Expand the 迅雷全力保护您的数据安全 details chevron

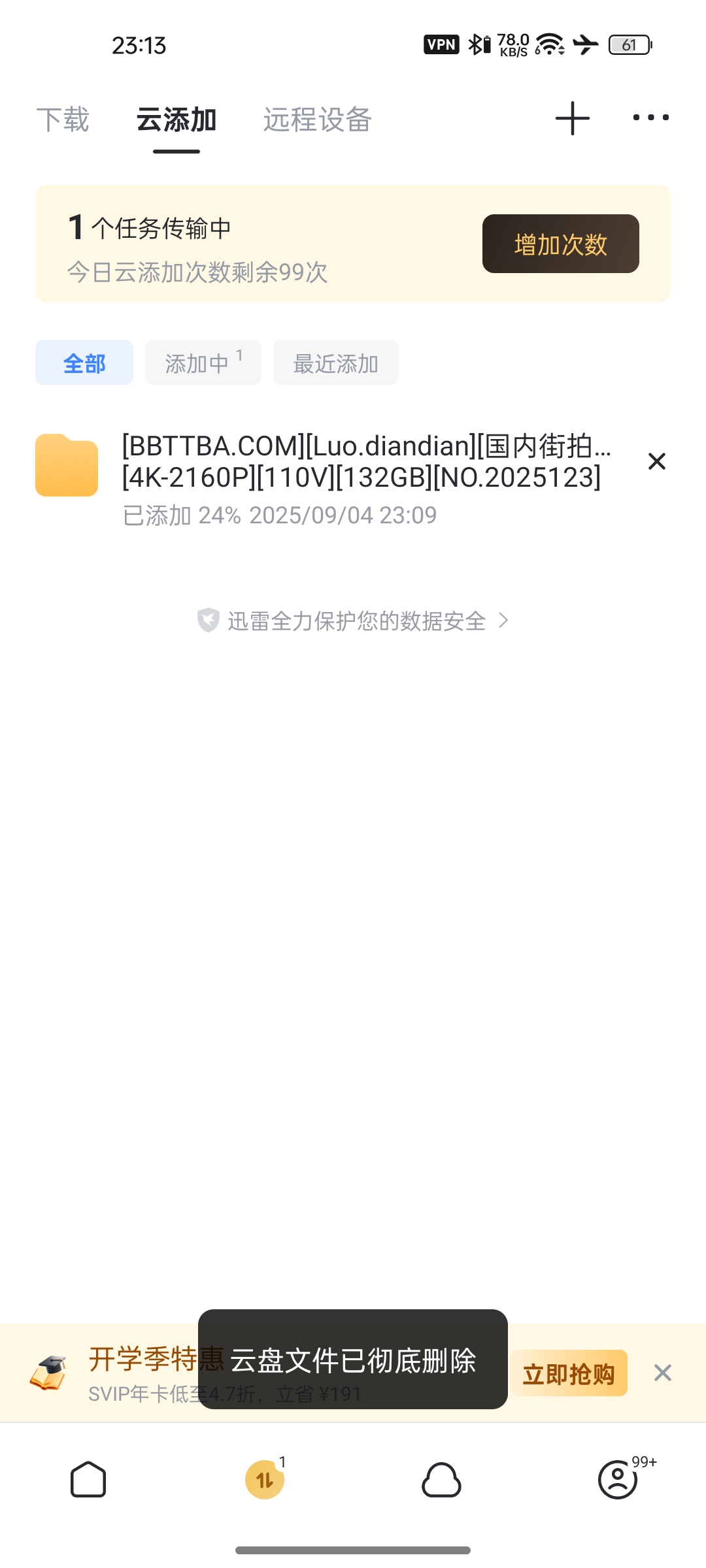(x=503, y=621)
